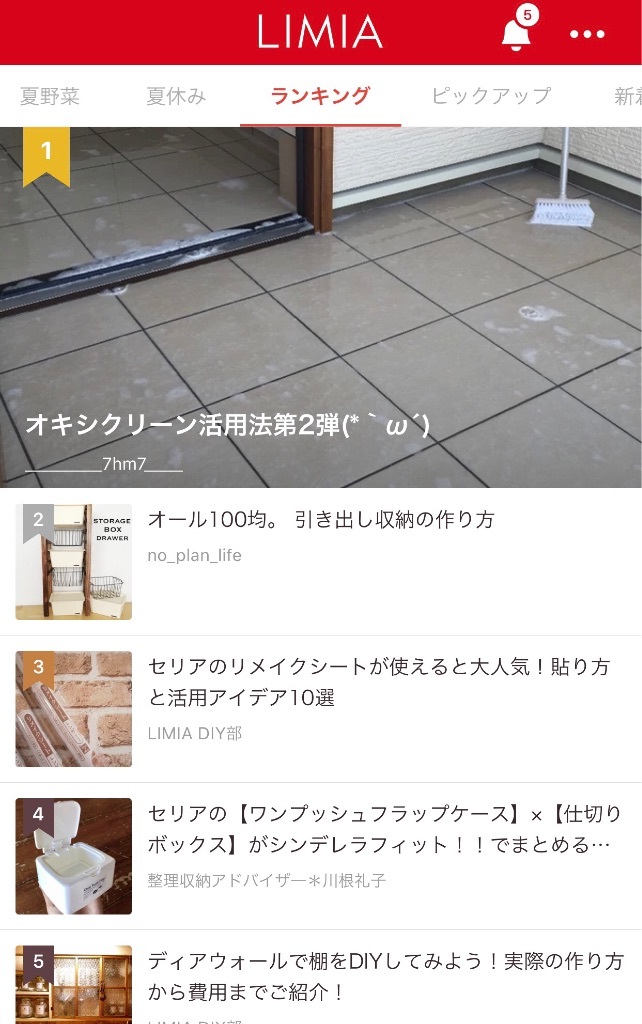Image resolution: width=642 pixels, height=1024 pixels.
Task: View the ディアウォールで棚をDIY article
Action: pyautogui.click(x=385, y=977)
